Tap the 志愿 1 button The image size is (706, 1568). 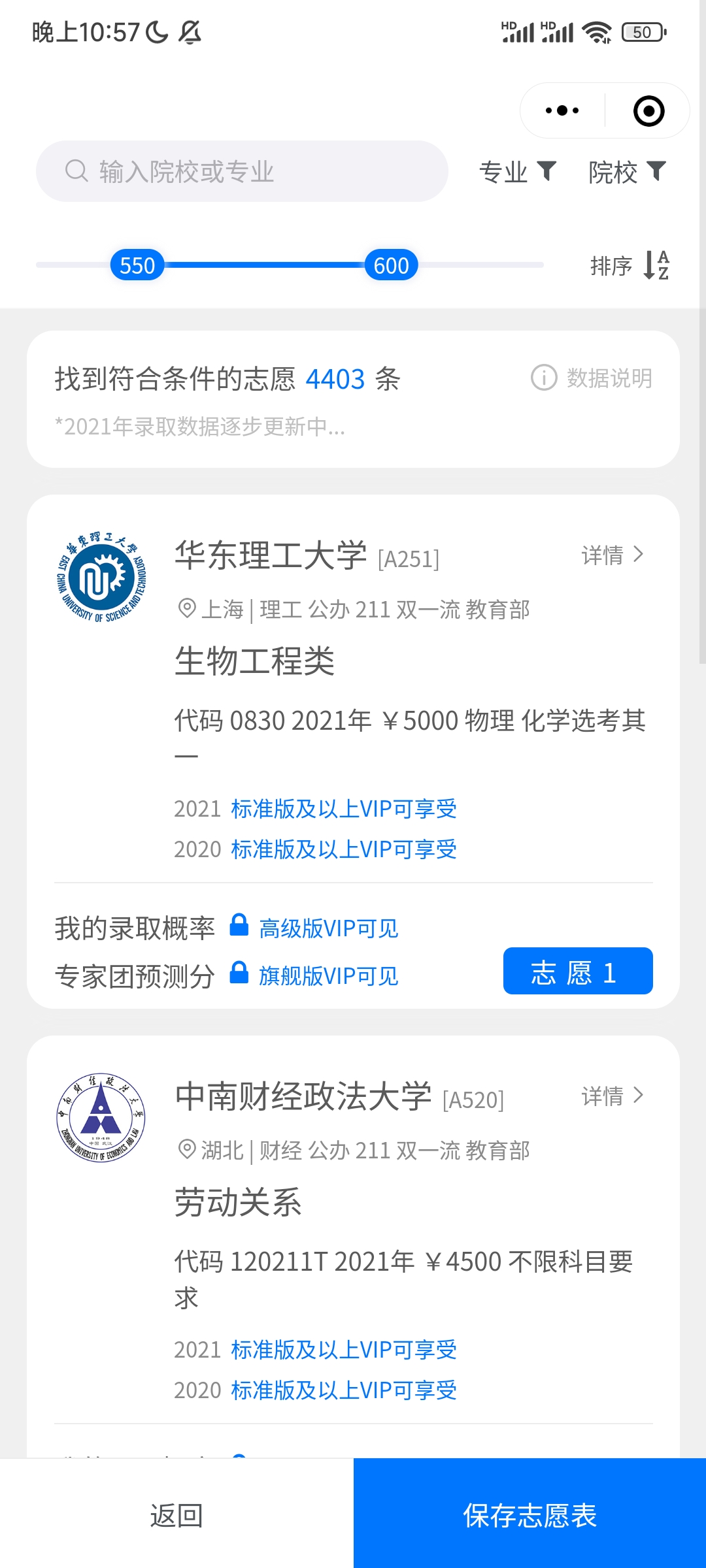578,972
